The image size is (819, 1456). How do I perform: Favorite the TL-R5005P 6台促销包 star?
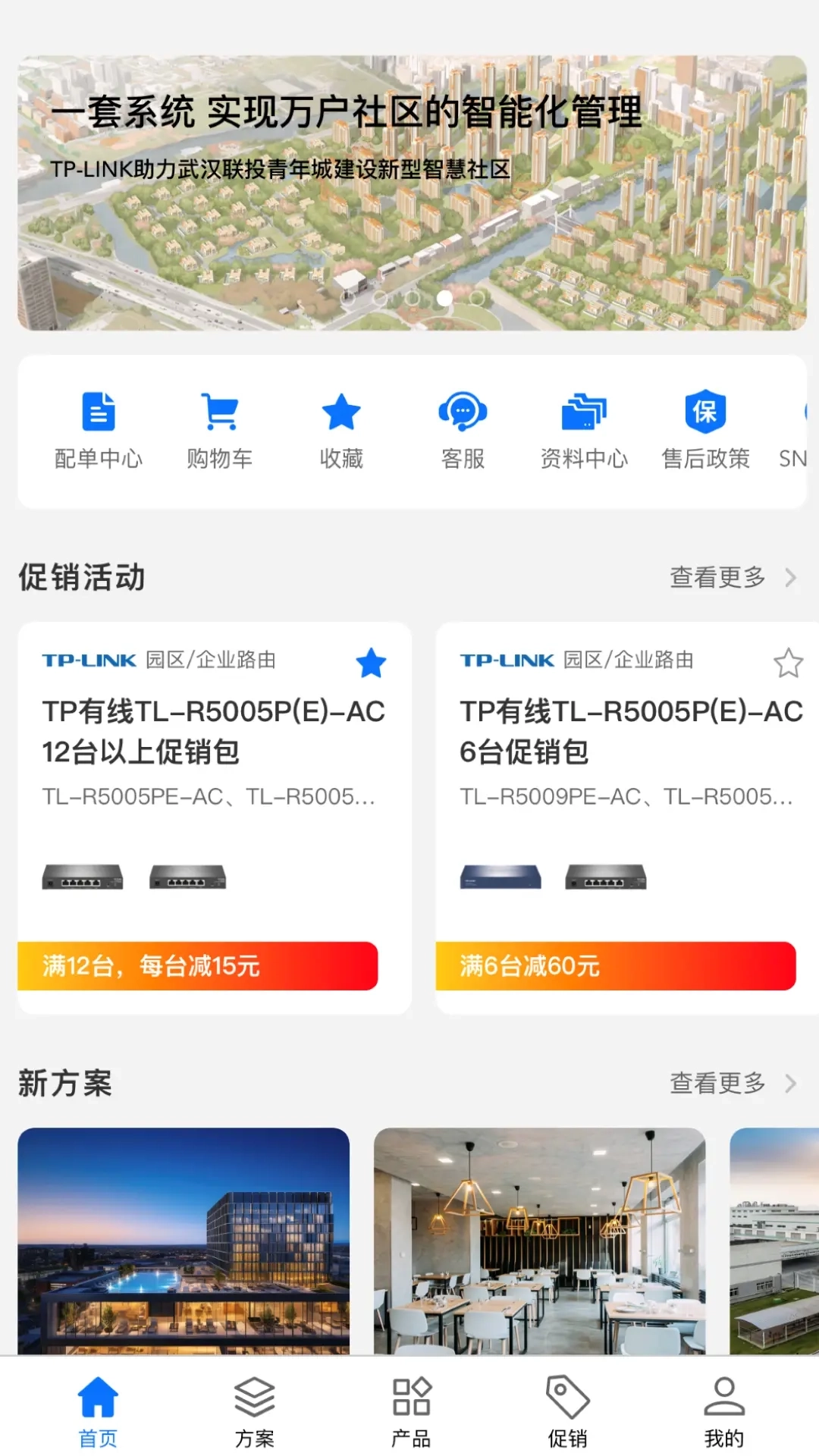click(789, 662)
